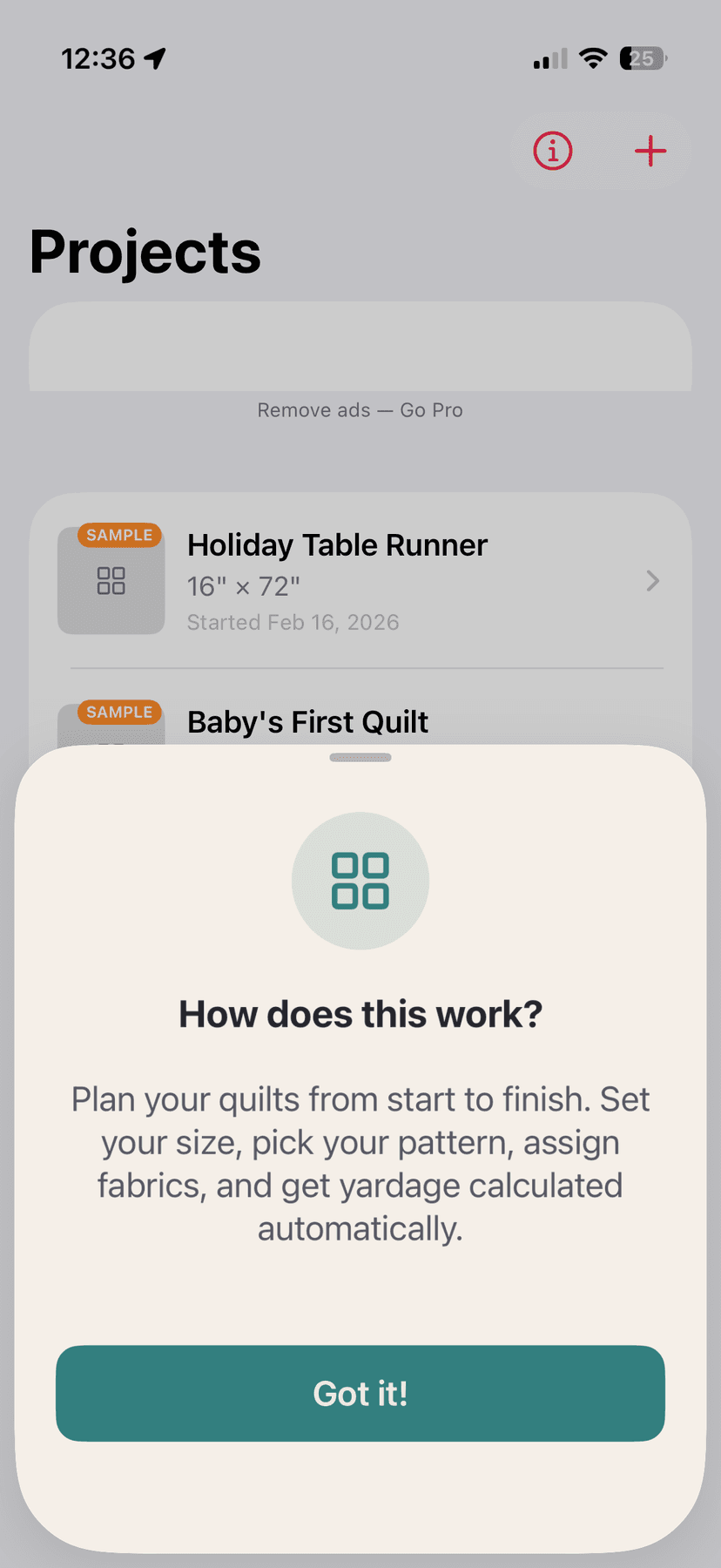Viewport: 721px width, 1568px height.
Task: Tap the sheet grabber handle
Action: coord(360,758)
